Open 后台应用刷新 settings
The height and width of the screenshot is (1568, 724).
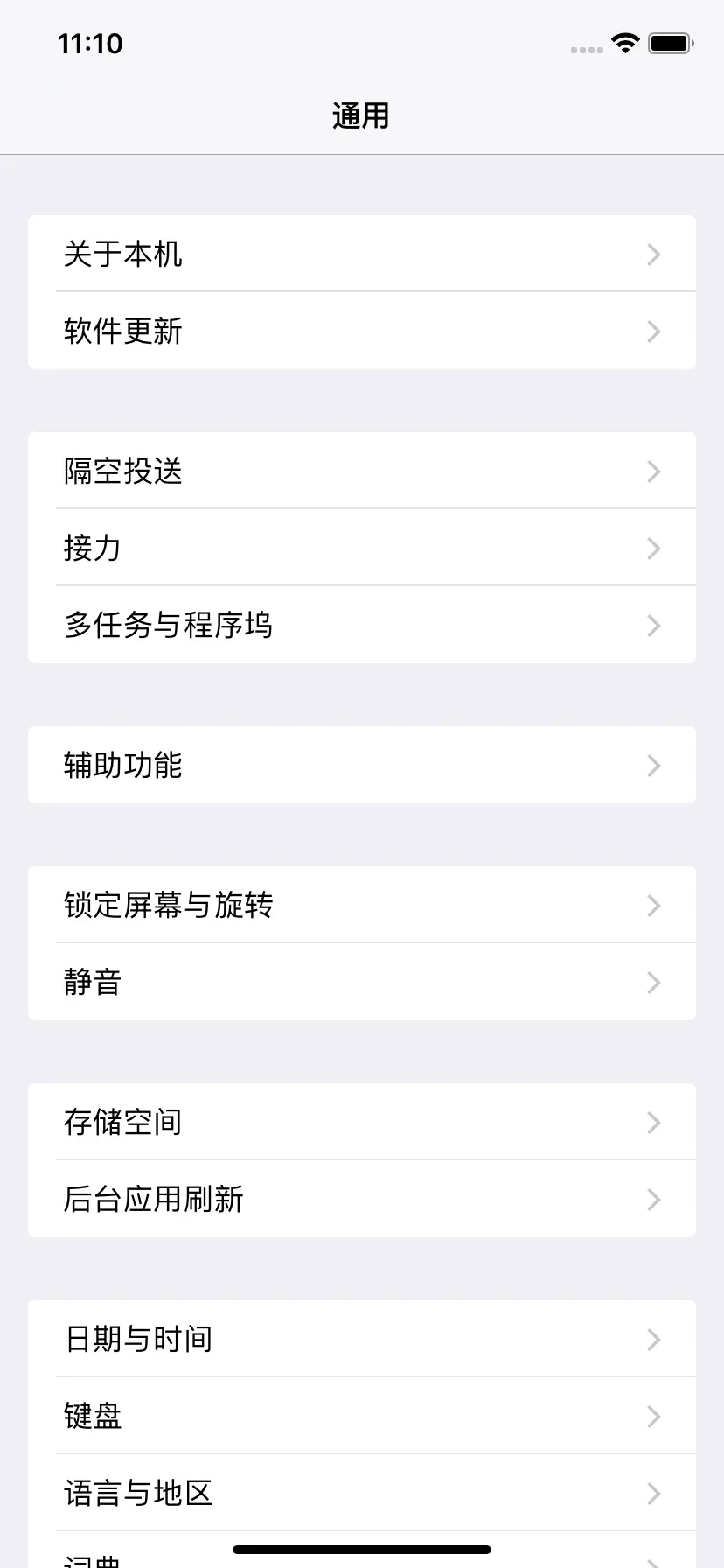[x=361, y=1199]
